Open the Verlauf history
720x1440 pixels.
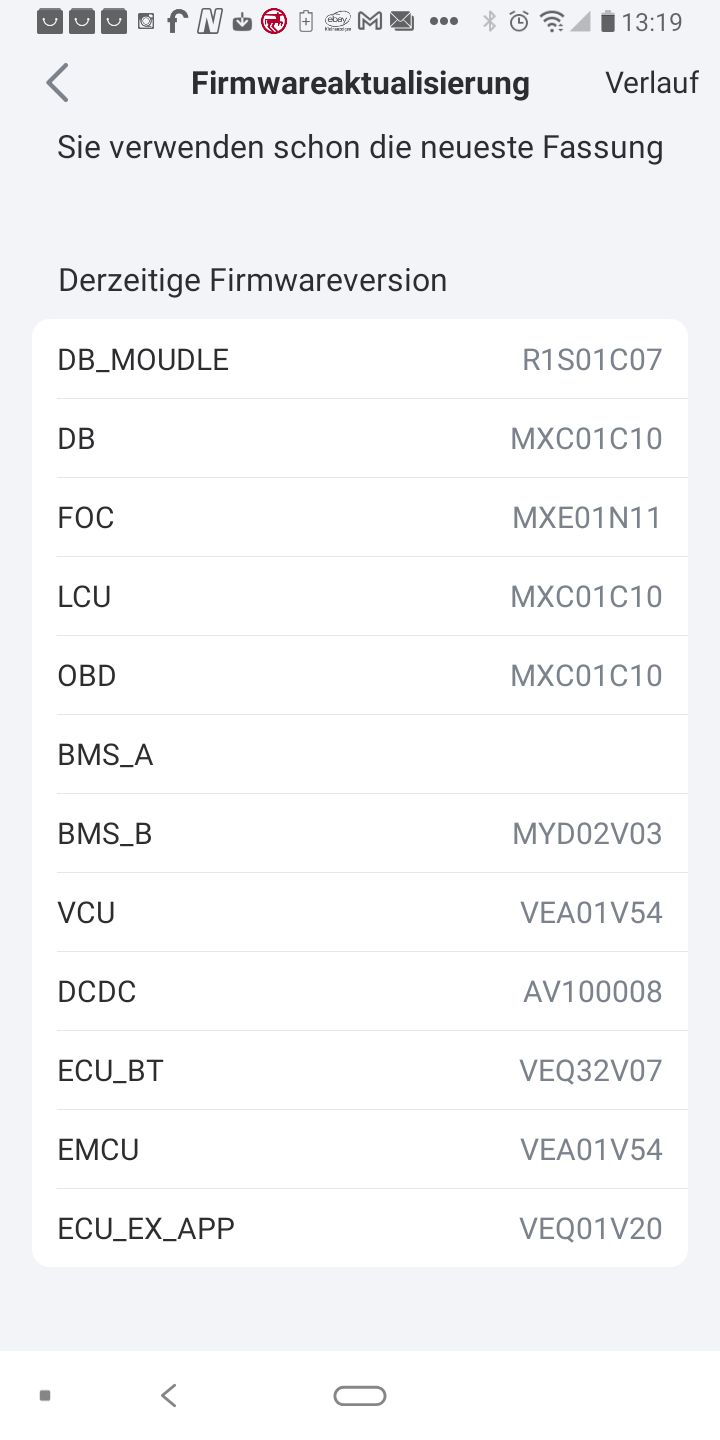[651, 83]
